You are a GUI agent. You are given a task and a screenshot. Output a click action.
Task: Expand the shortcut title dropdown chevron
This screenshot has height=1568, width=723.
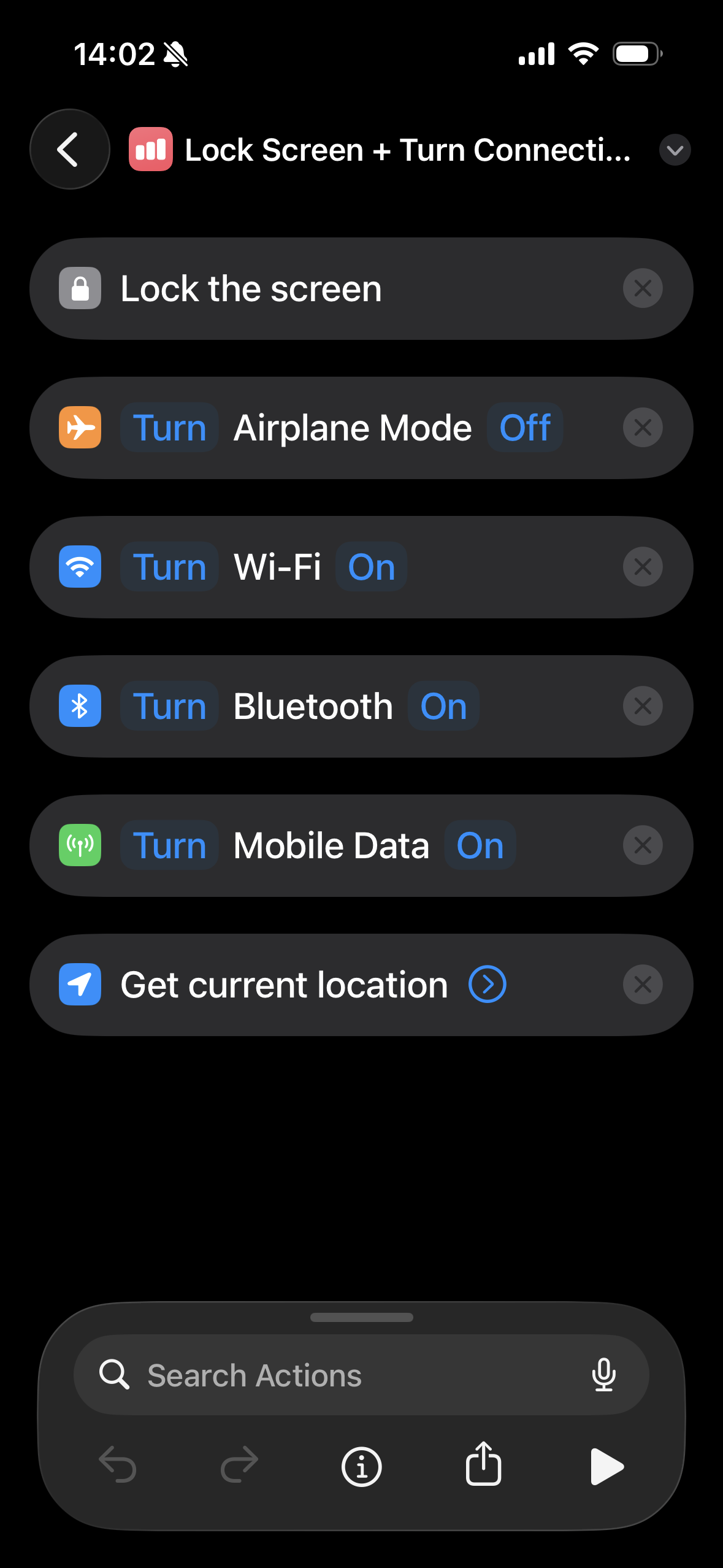click(675, 150)
